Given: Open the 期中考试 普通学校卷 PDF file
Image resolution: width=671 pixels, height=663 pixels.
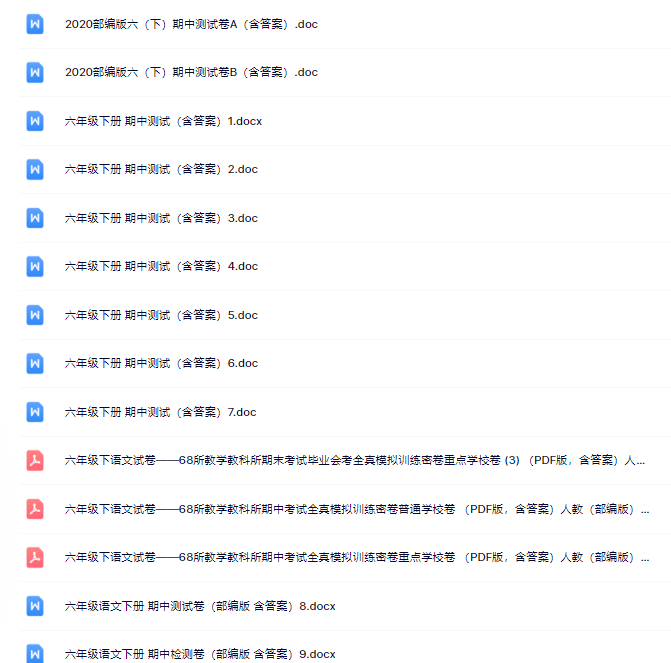Looking at the screenshot, I should pos(355,509).
